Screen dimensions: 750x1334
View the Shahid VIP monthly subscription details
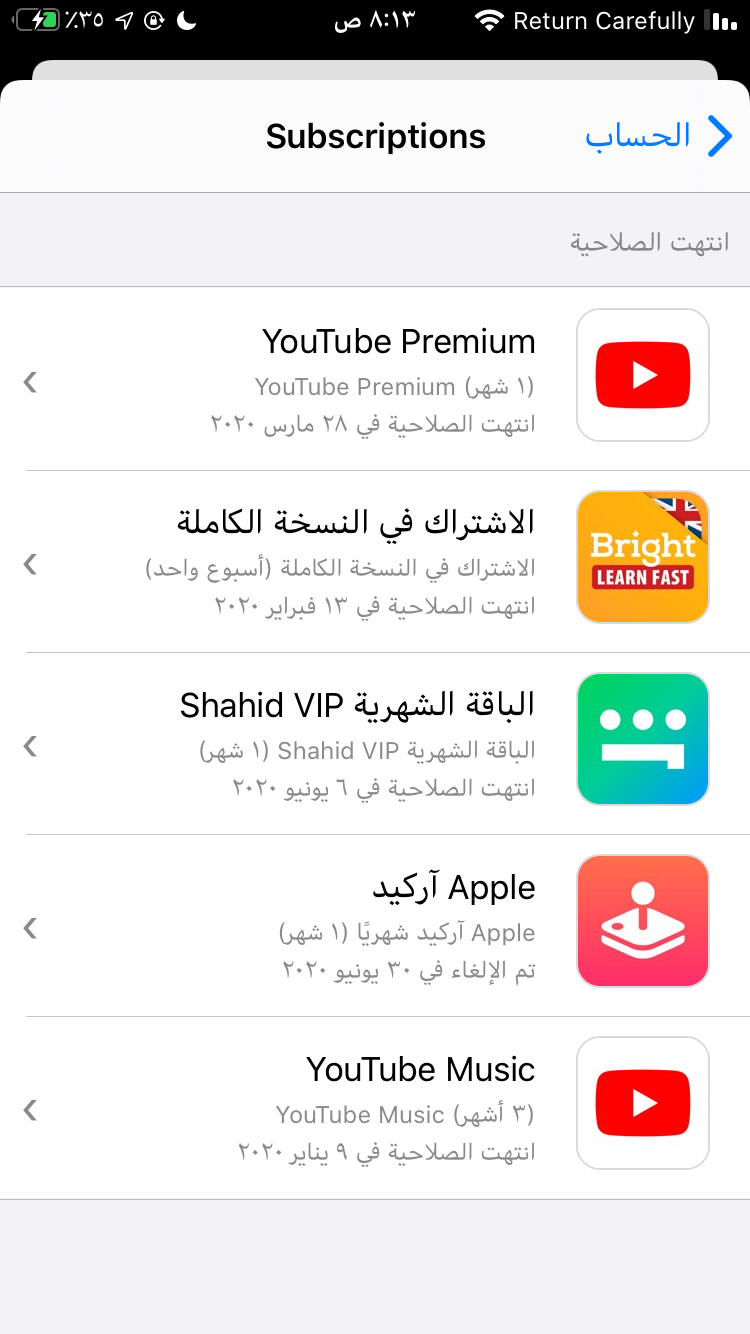(375, 743)
